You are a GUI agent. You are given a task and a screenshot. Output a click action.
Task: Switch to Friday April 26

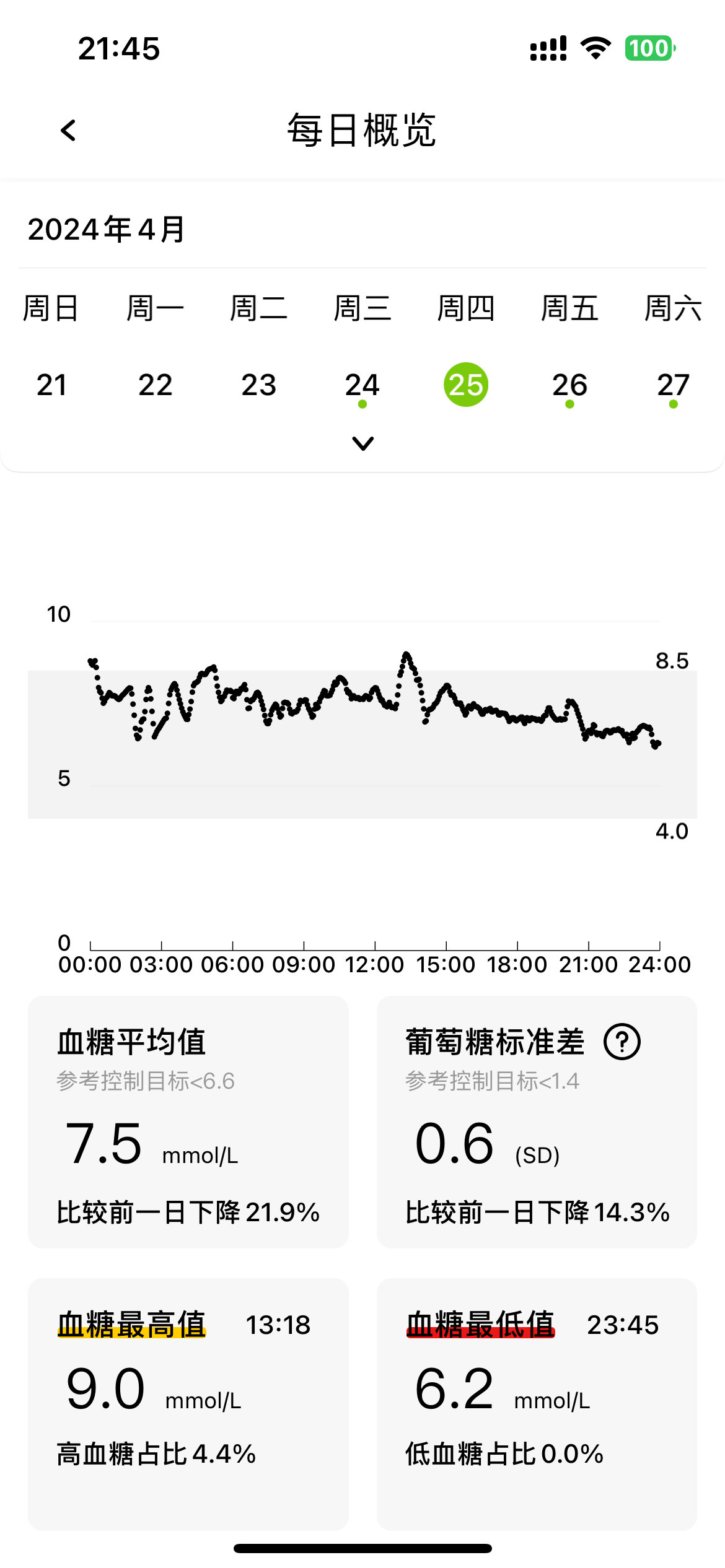(x=570, y=385)
